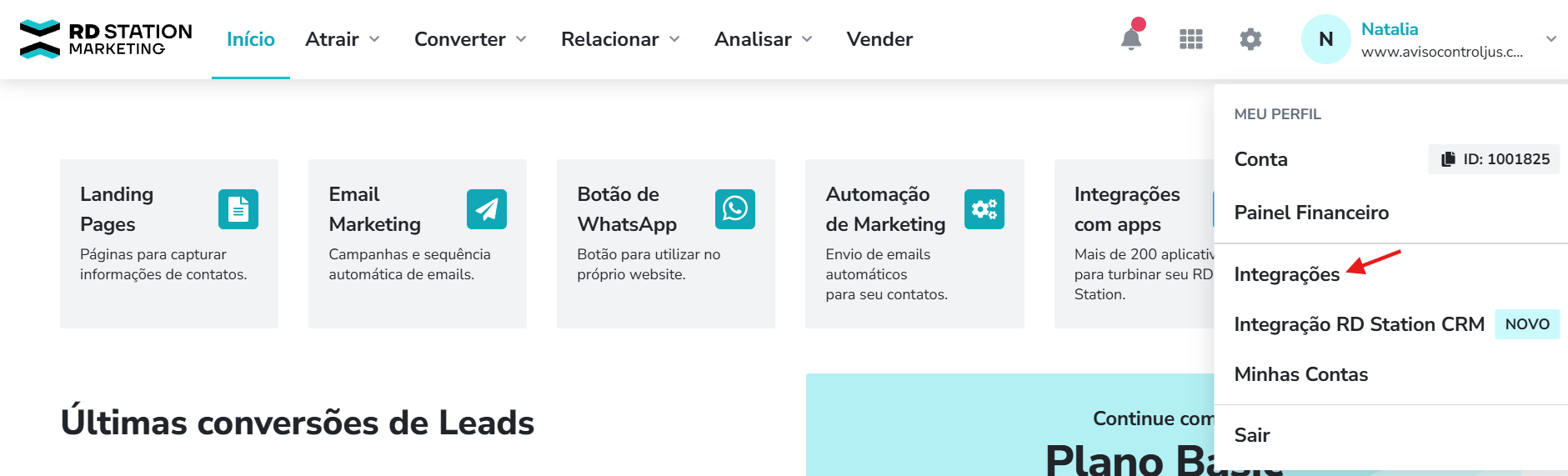
Task: Expand the Relacionar menu
Action: 620,39
